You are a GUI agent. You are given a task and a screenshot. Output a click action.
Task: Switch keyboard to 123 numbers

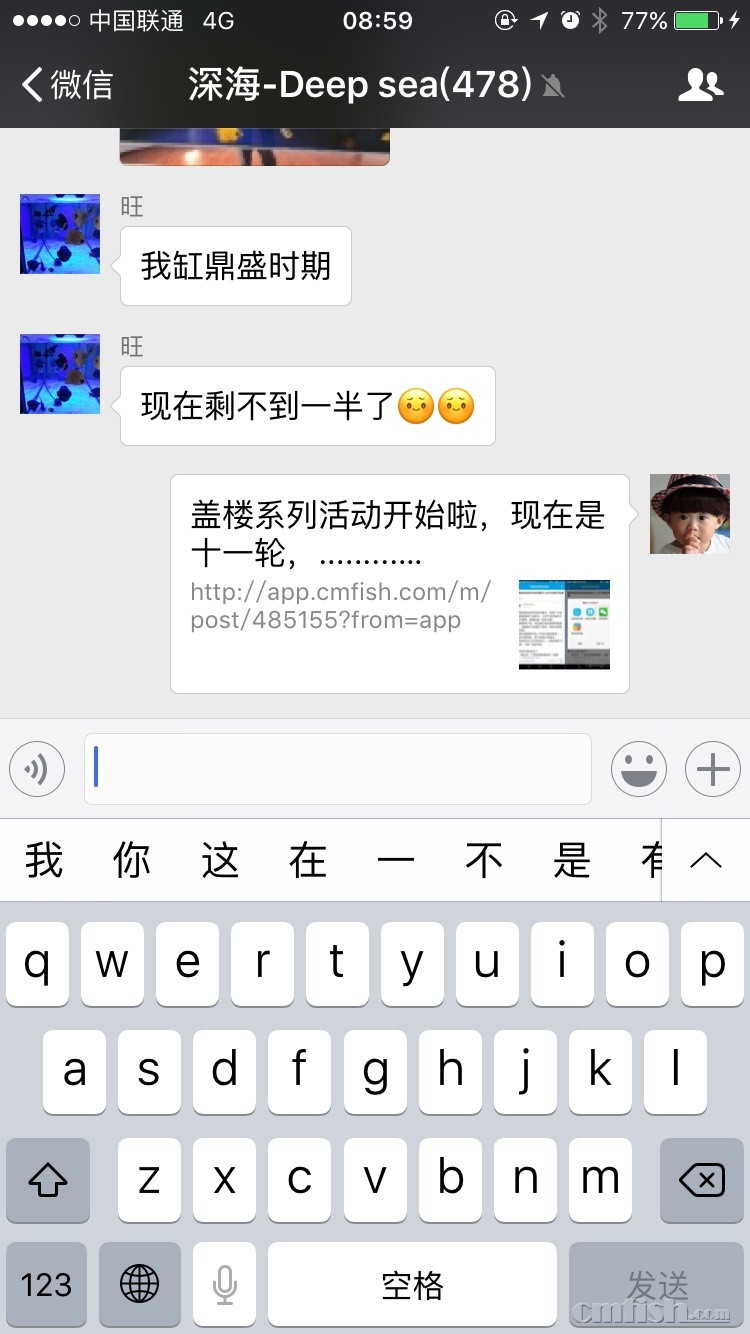coord(46,1285)
